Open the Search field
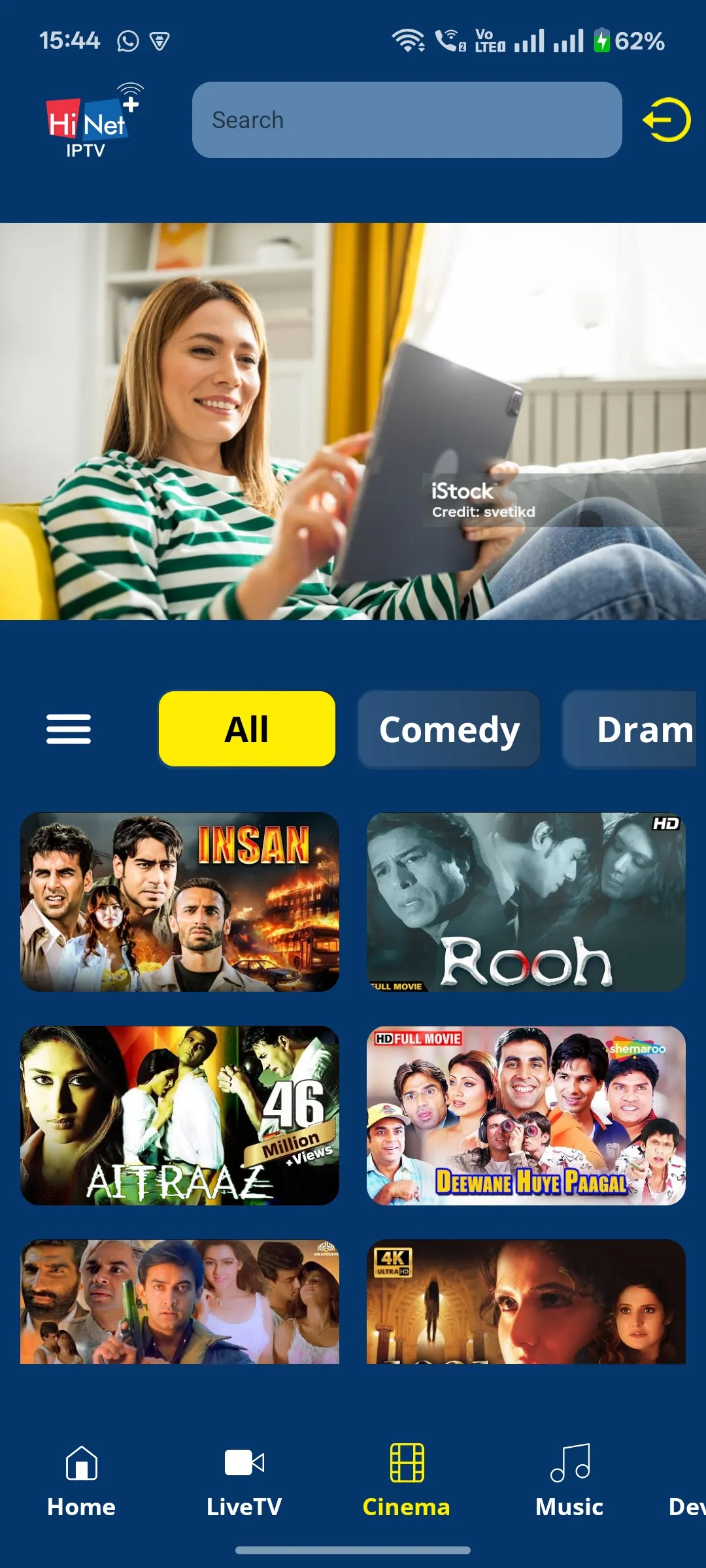Viewport: 706px width, 1568px height. 407,120
